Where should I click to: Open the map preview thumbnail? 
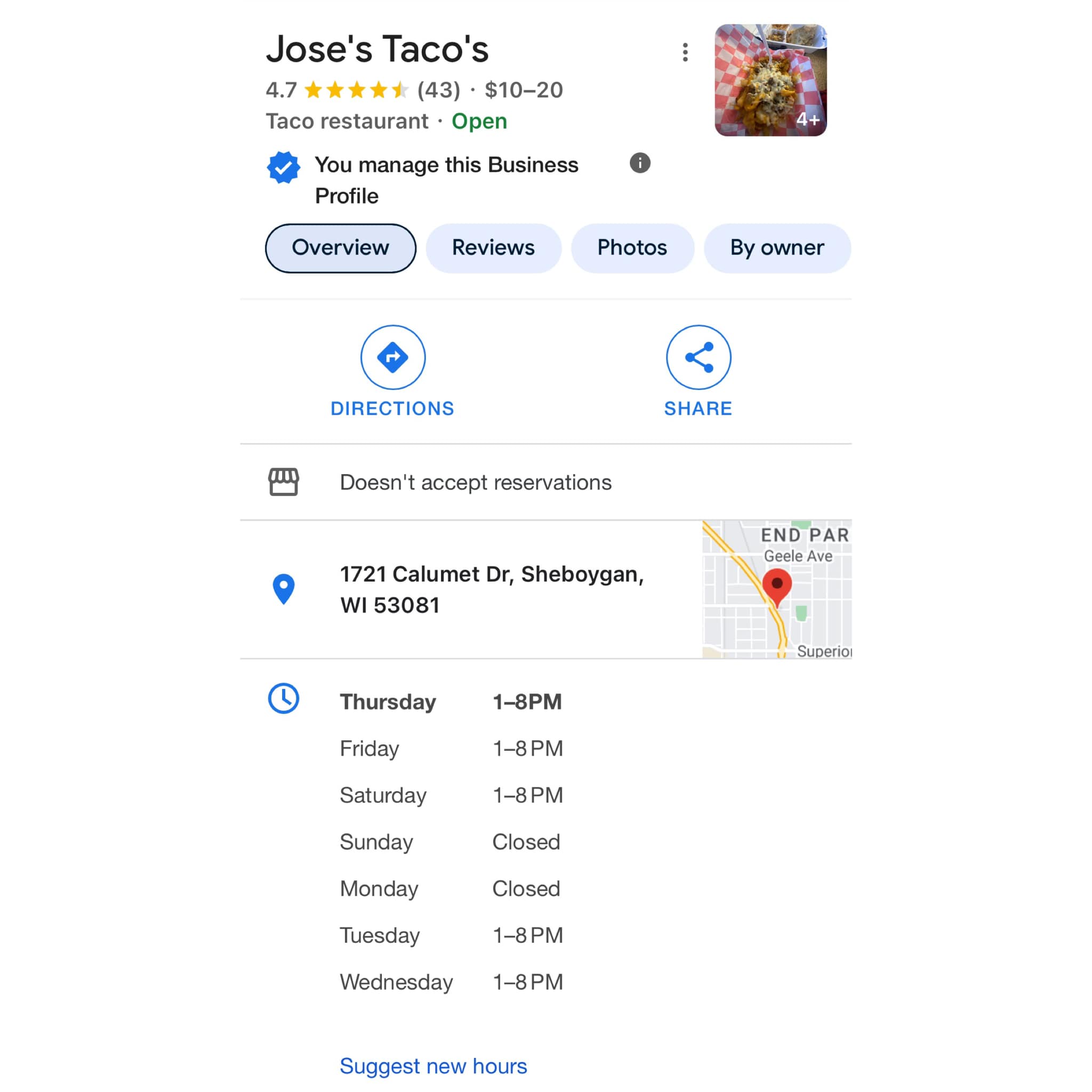point(776,589)
